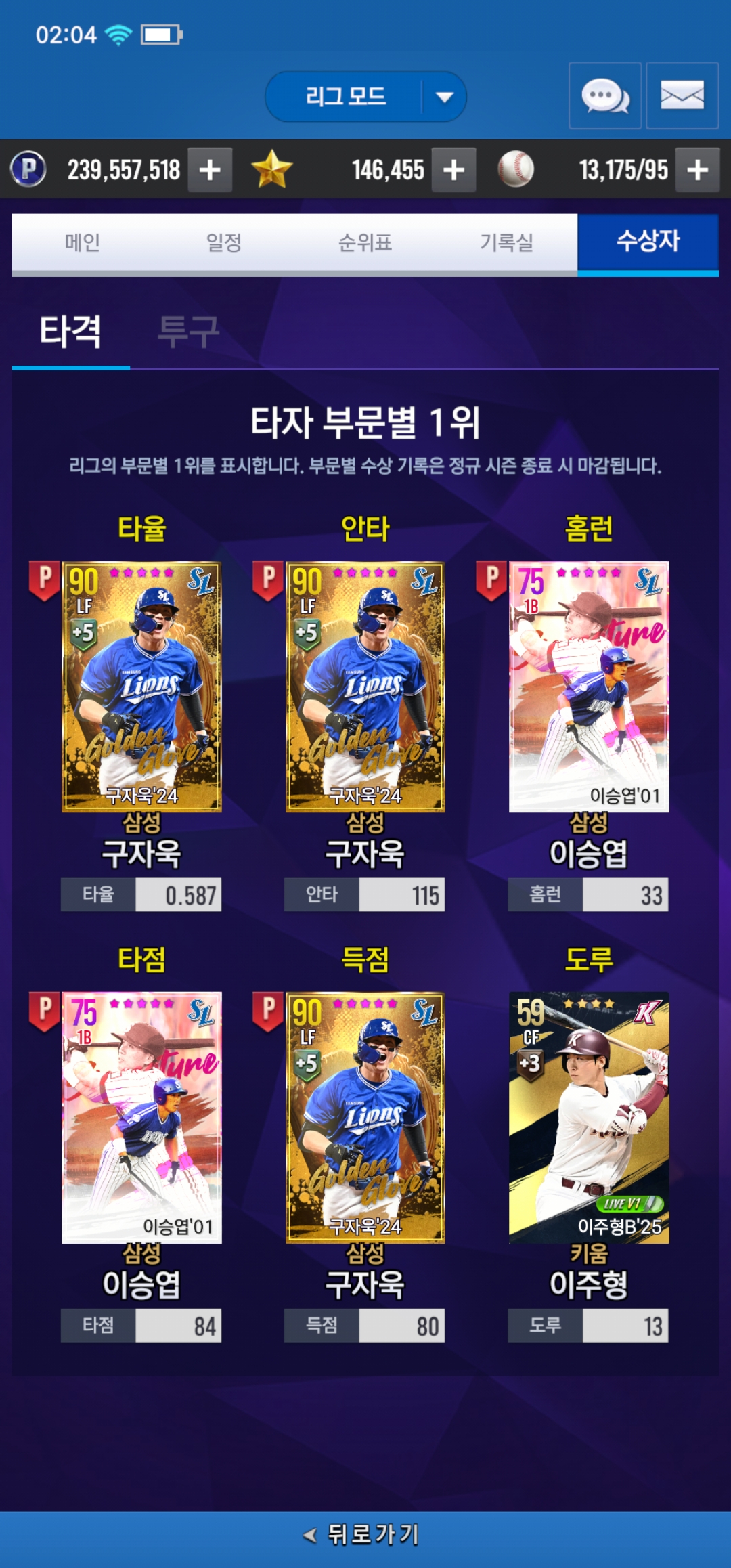This screenshot has width=731, height=1568.
Task: Switch to the 일정 tab
Action: (224, 242)
